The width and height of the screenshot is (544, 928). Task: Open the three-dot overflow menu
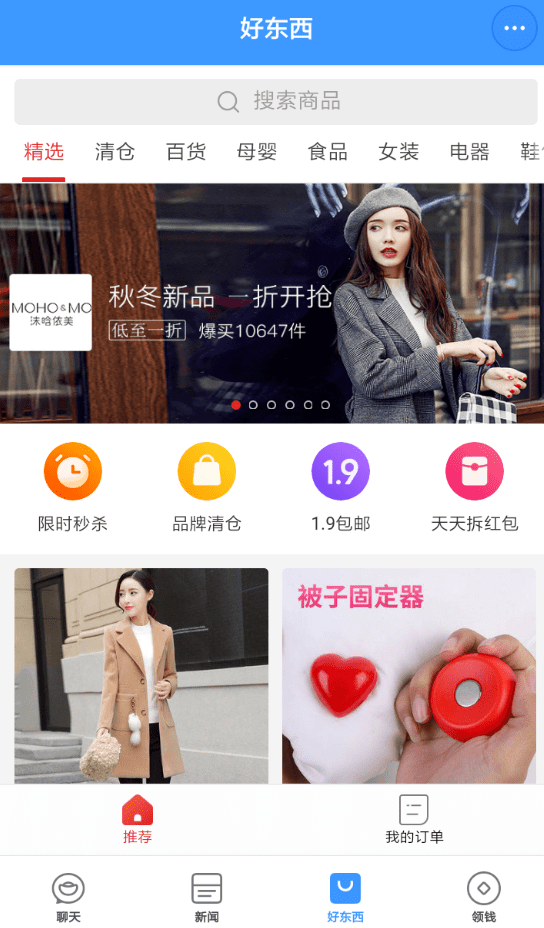514,28
